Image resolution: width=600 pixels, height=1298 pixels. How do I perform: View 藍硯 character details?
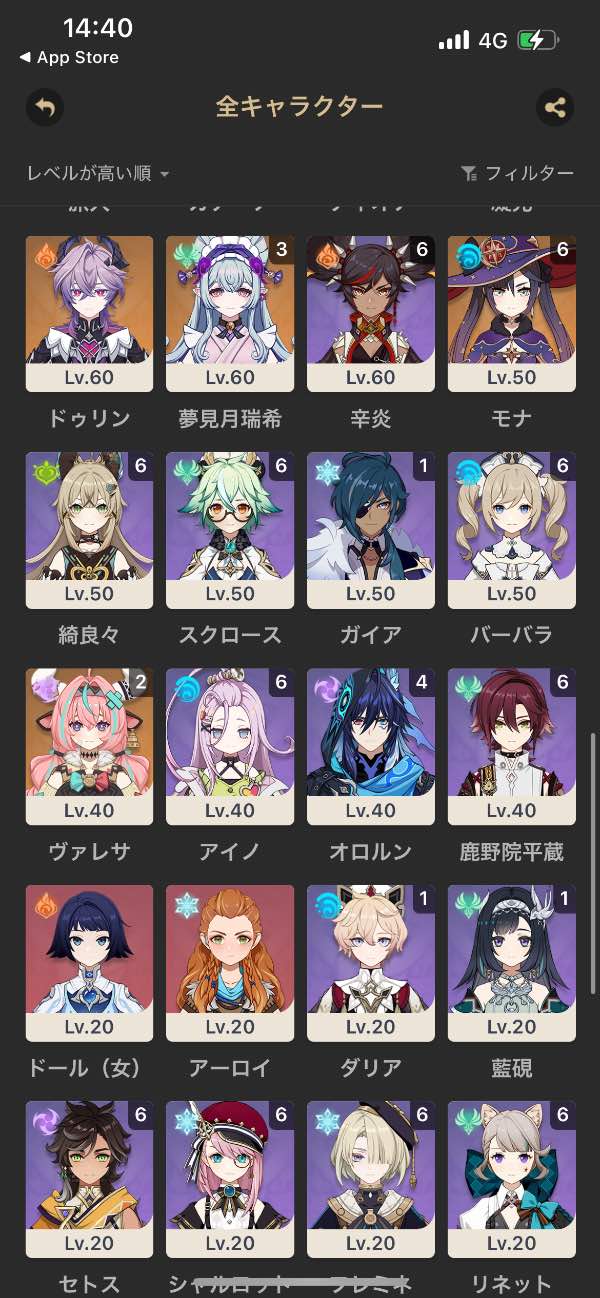[x=512, y=962]
